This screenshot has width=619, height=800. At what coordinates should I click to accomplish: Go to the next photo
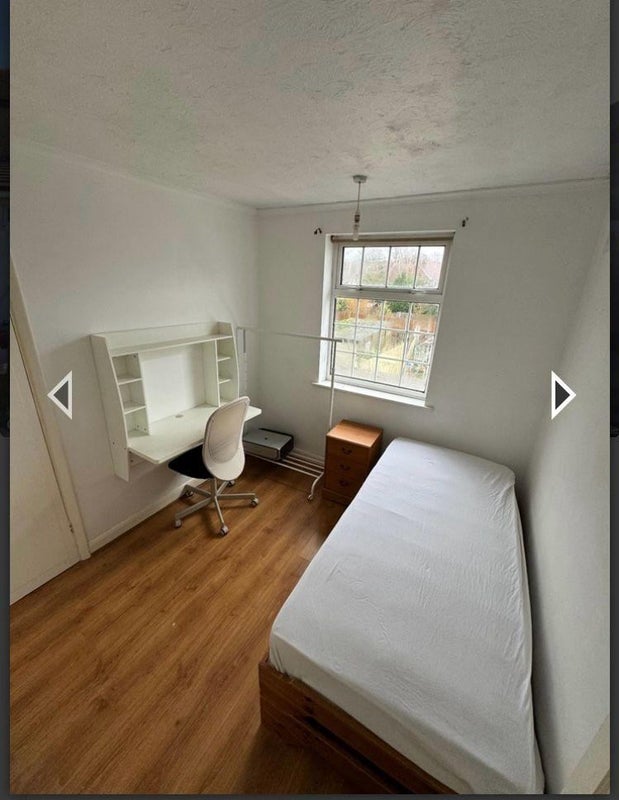click(x=562, y=395)
